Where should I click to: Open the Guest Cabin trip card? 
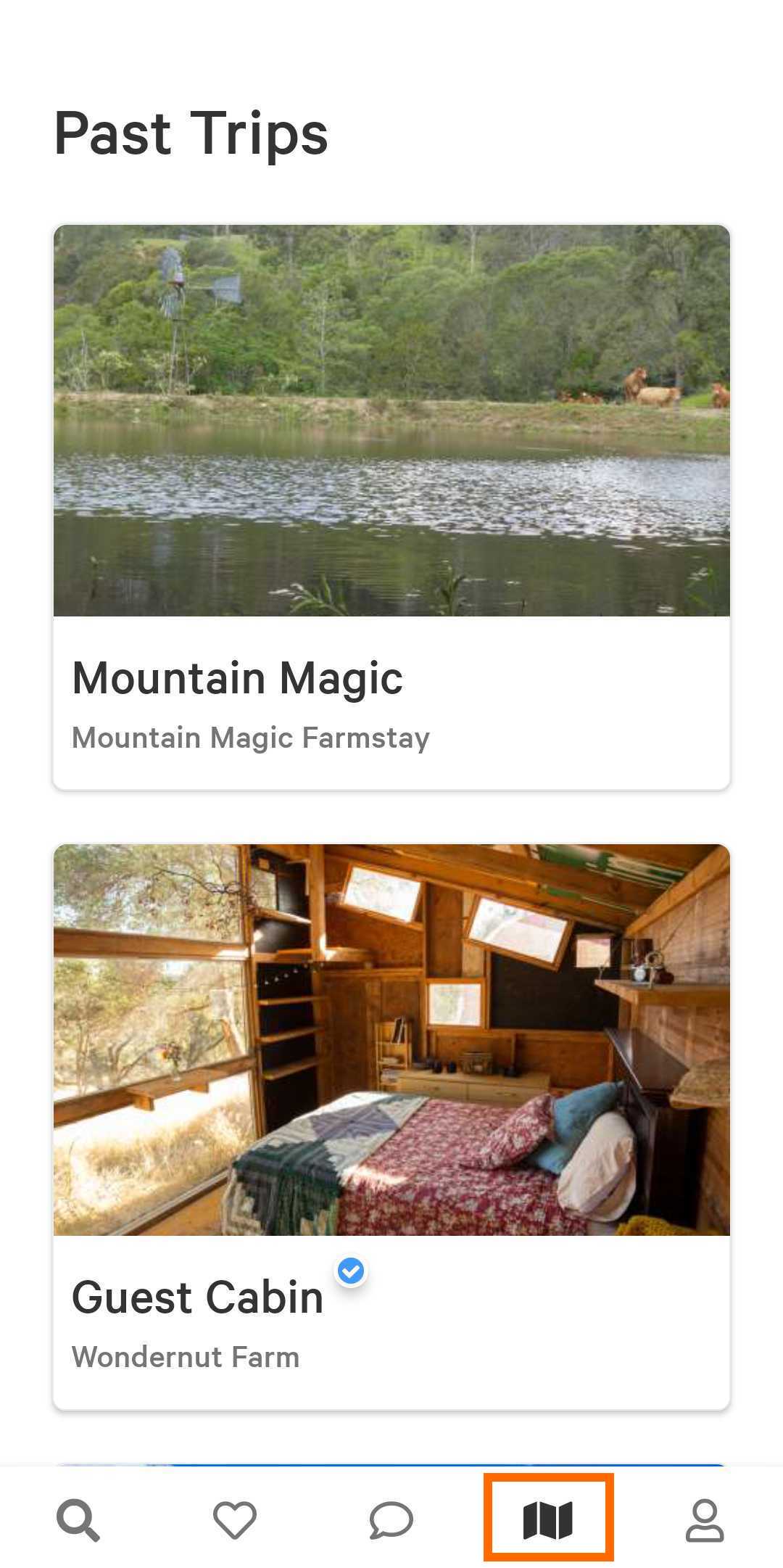tap(391, 1126)
